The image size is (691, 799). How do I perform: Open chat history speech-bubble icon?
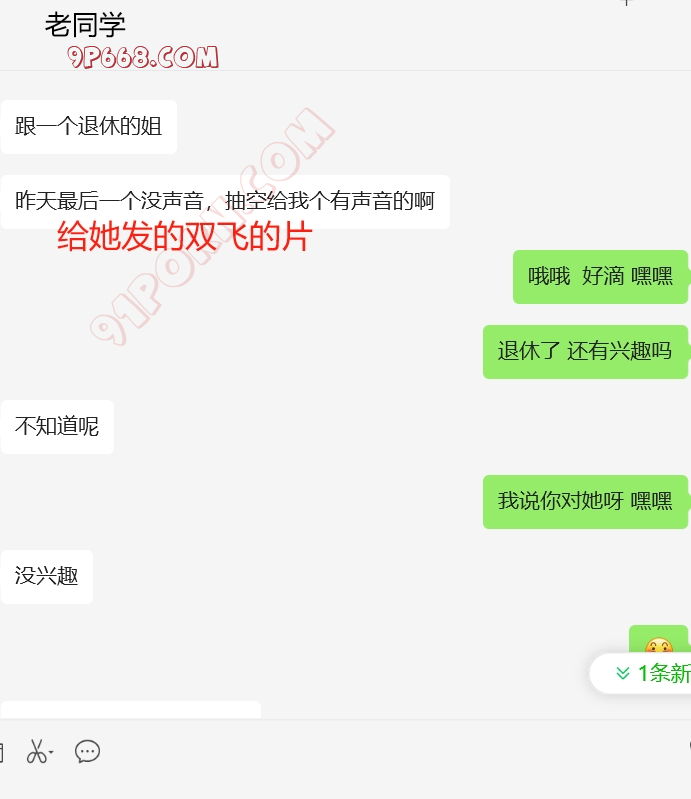coord(88,752)
